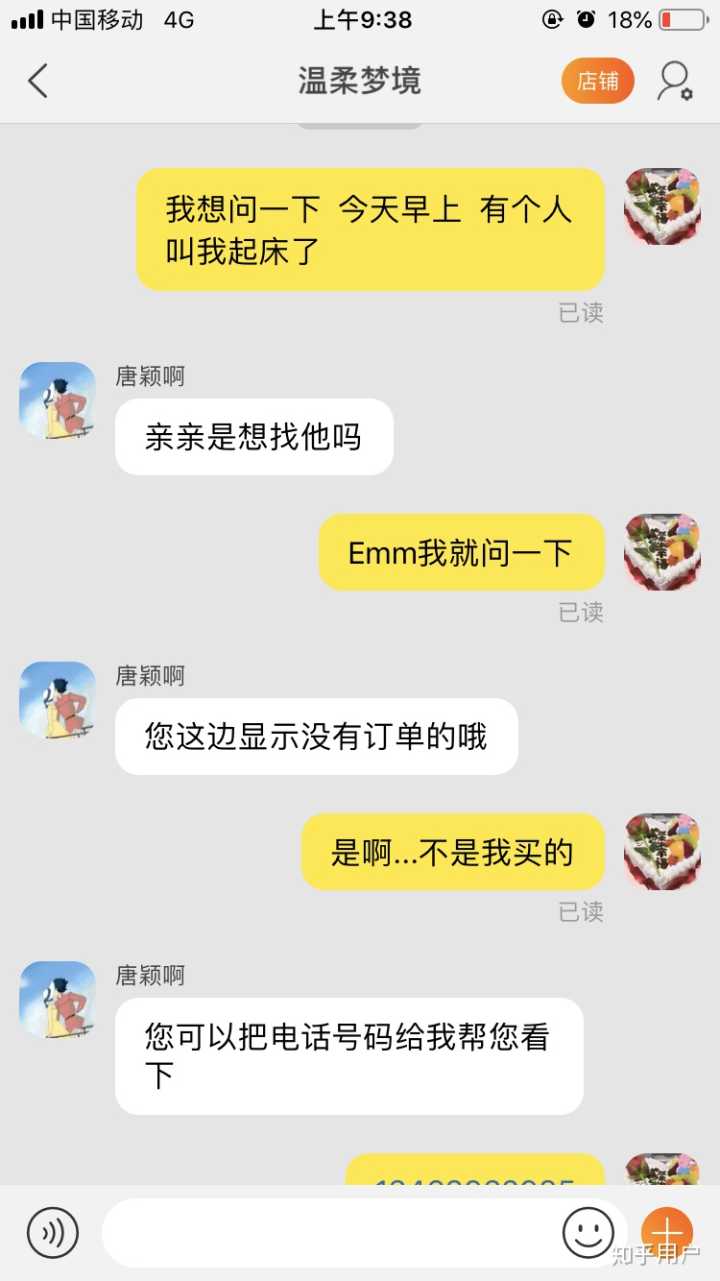
Task: Switch to voice message input
Action: [52, 1232]
